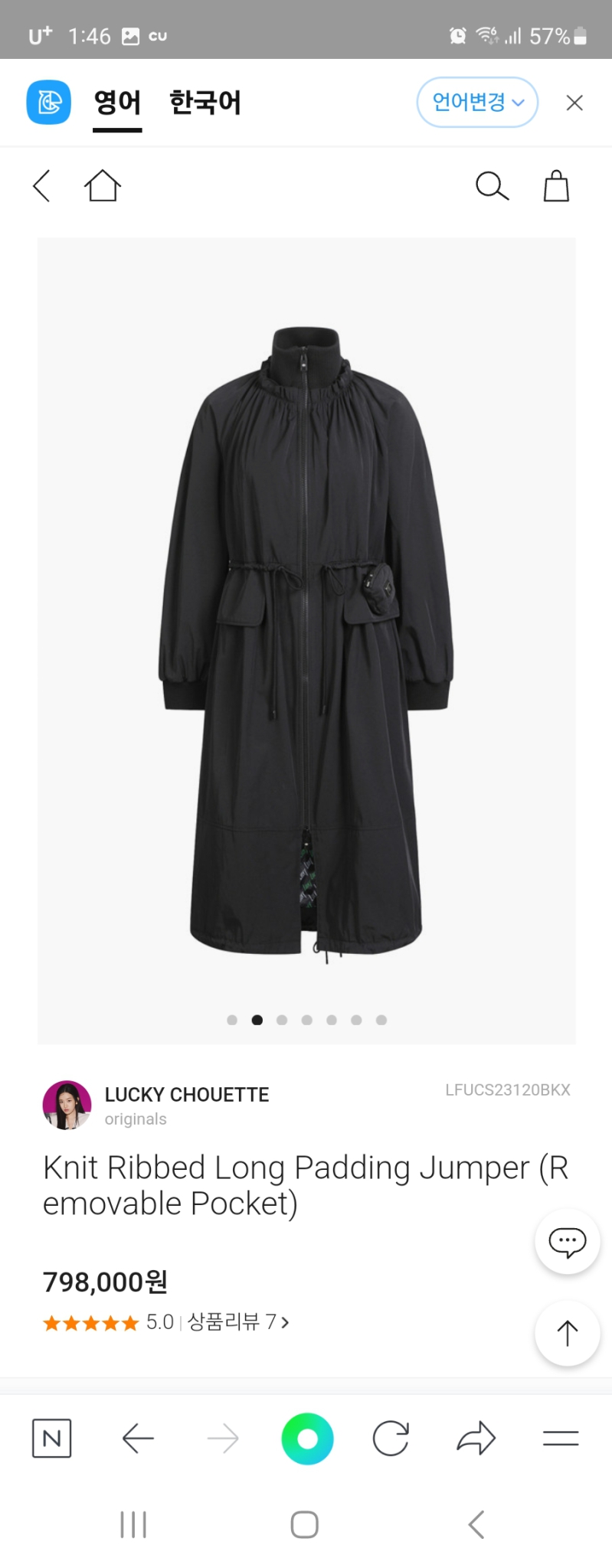Open the browser menu lines

pos(561,1439)
